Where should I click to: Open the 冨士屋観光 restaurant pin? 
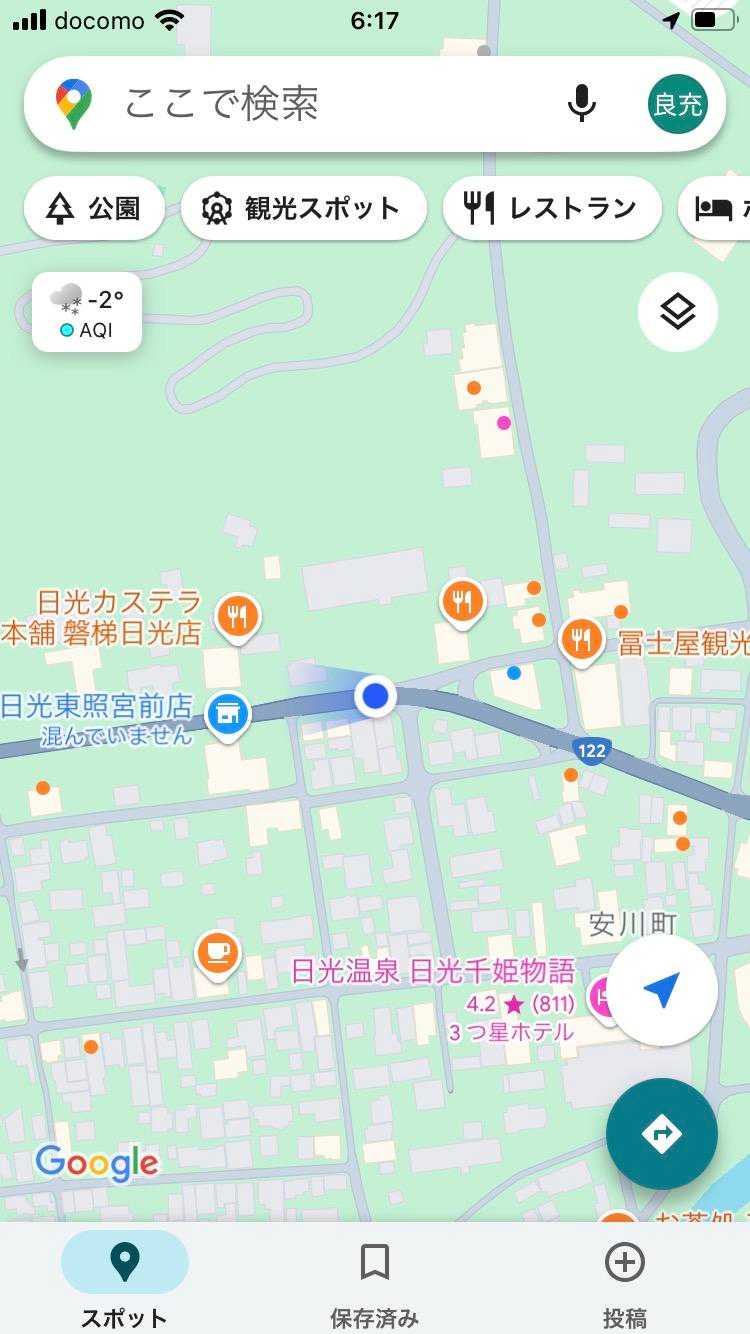click(581, 639)
